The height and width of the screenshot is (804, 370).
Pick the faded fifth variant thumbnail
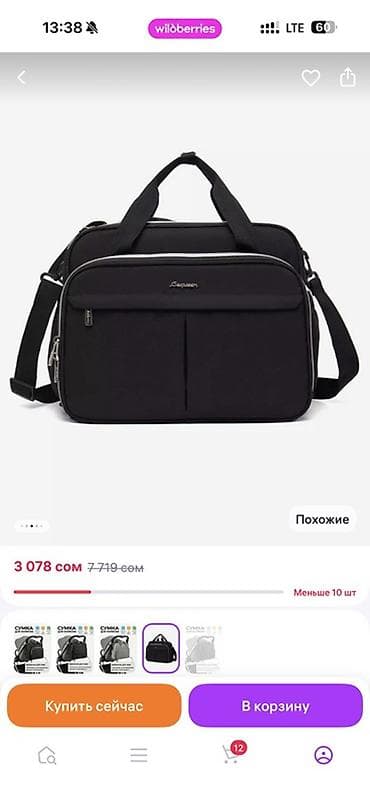pos(203,648)
